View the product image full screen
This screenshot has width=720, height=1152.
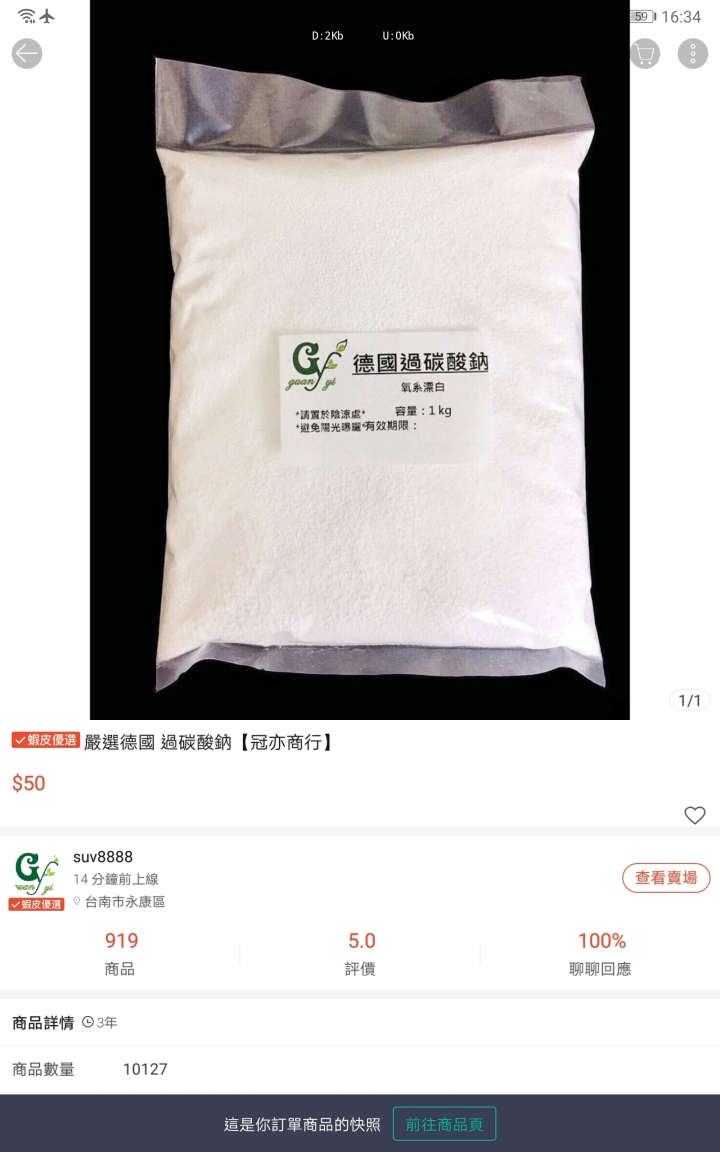point(360,380)
